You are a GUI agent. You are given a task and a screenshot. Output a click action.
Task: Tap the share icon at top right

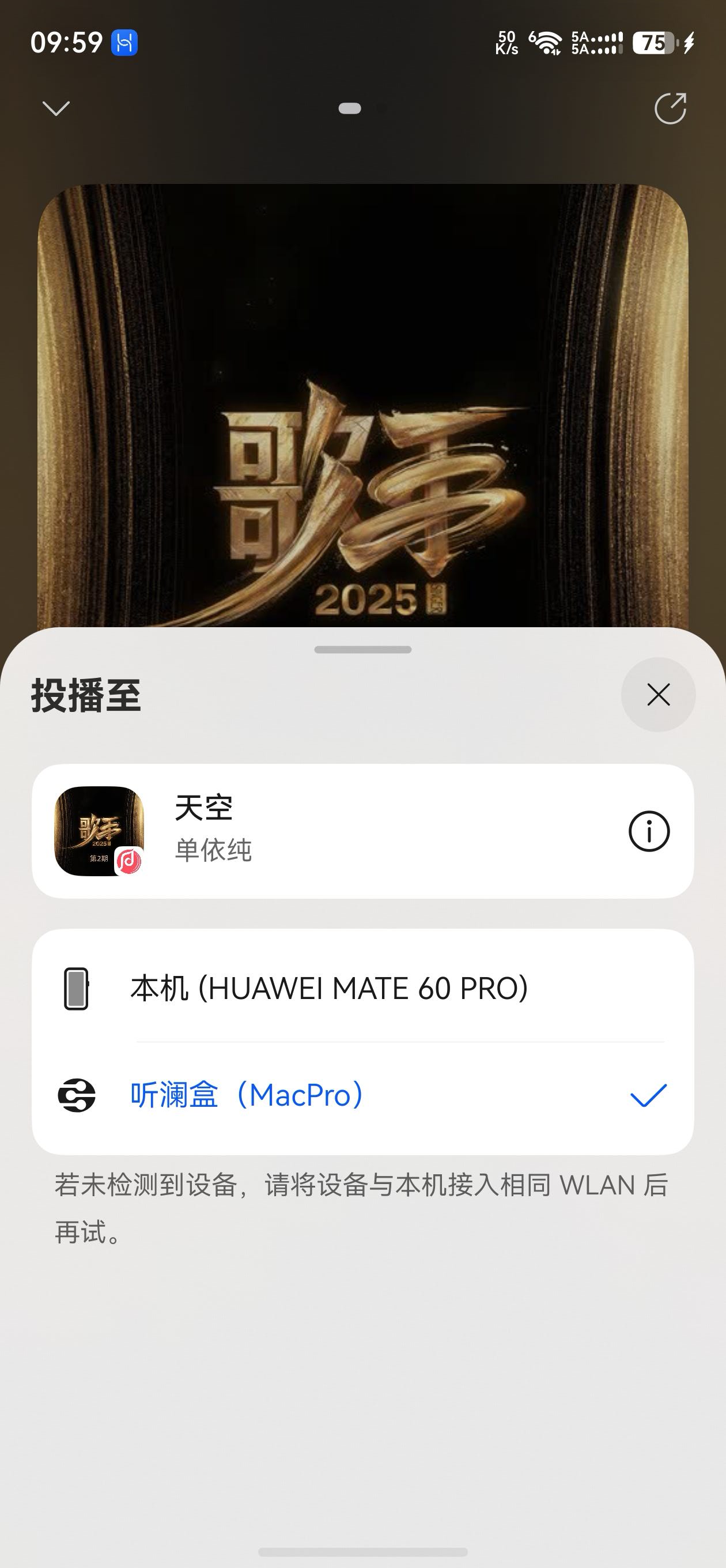click(670, 108)
